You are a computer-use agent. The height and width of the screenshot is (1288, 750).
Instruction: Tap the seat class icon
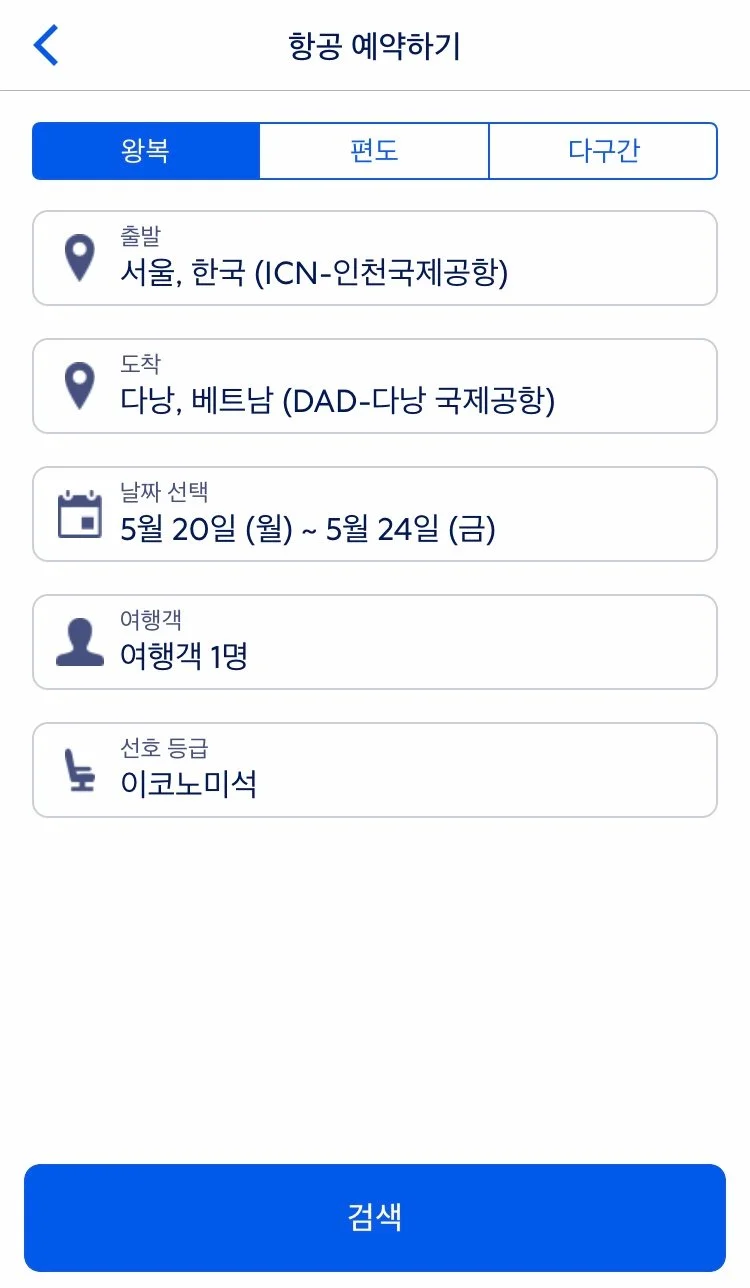click(79, 770)
